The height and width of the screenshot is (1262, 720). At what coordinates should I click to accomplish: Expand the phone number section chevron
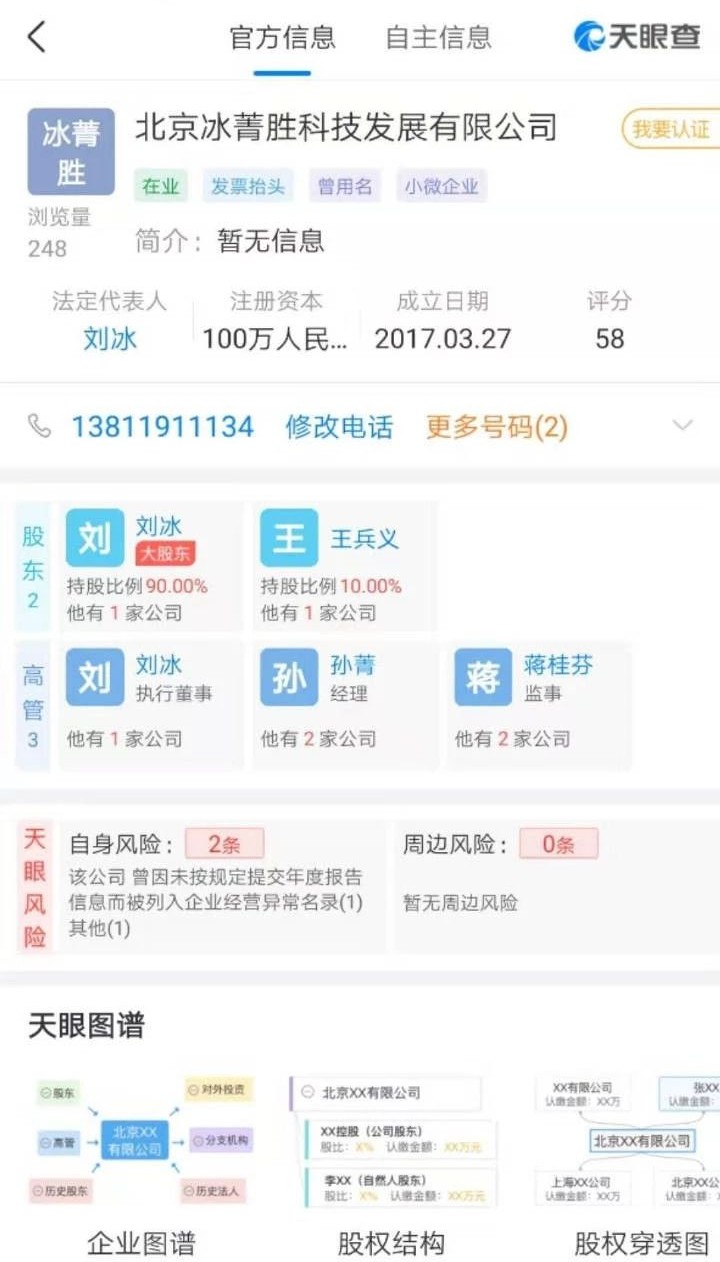pyautogui.click(x=682, y=426)
